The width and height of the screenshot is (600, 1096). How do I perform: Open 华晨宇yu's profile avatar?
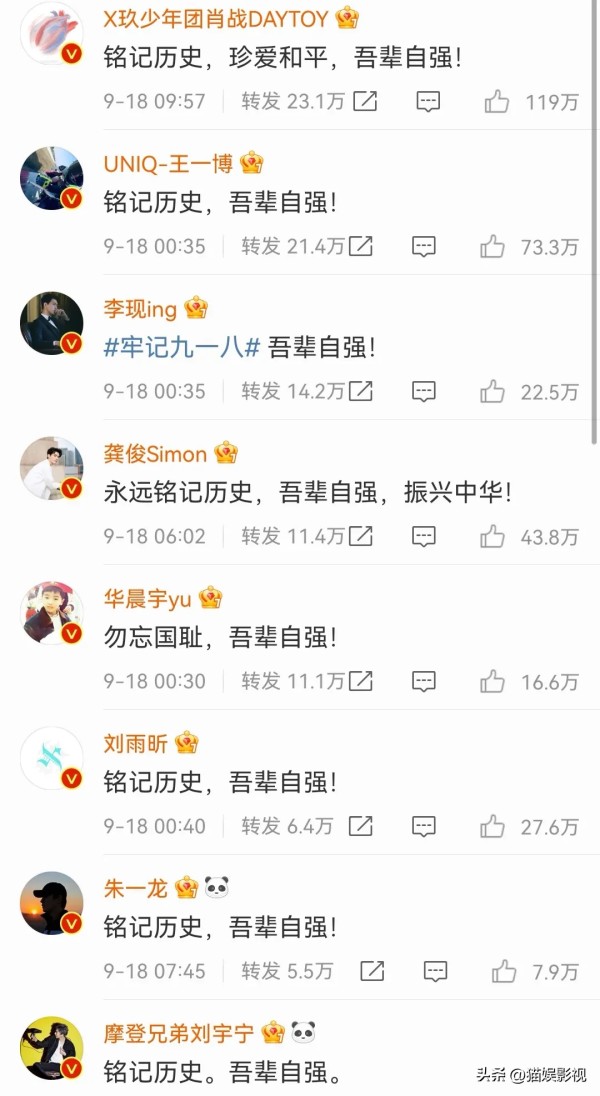[51, 612]
